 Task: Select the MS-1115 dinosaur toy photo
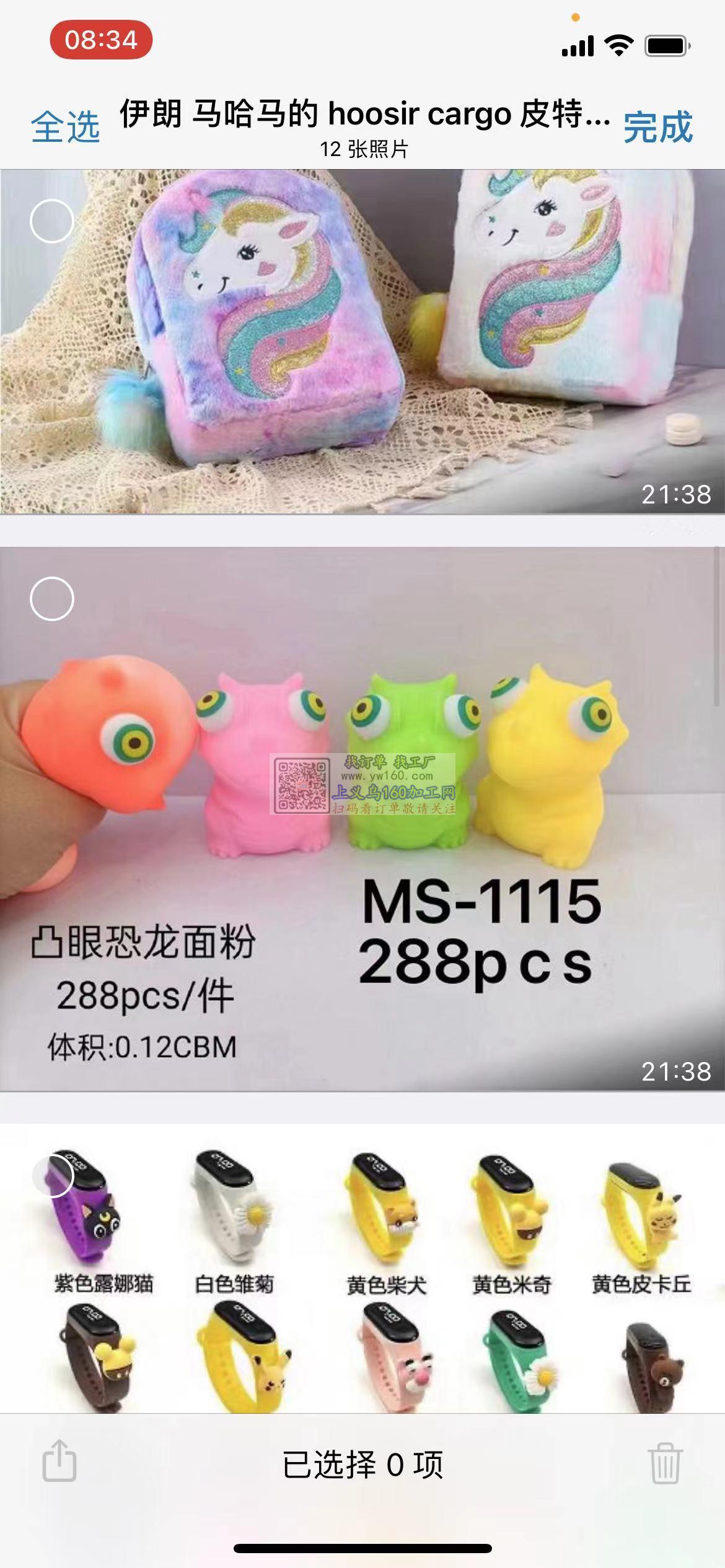click(x=52, y=599)
